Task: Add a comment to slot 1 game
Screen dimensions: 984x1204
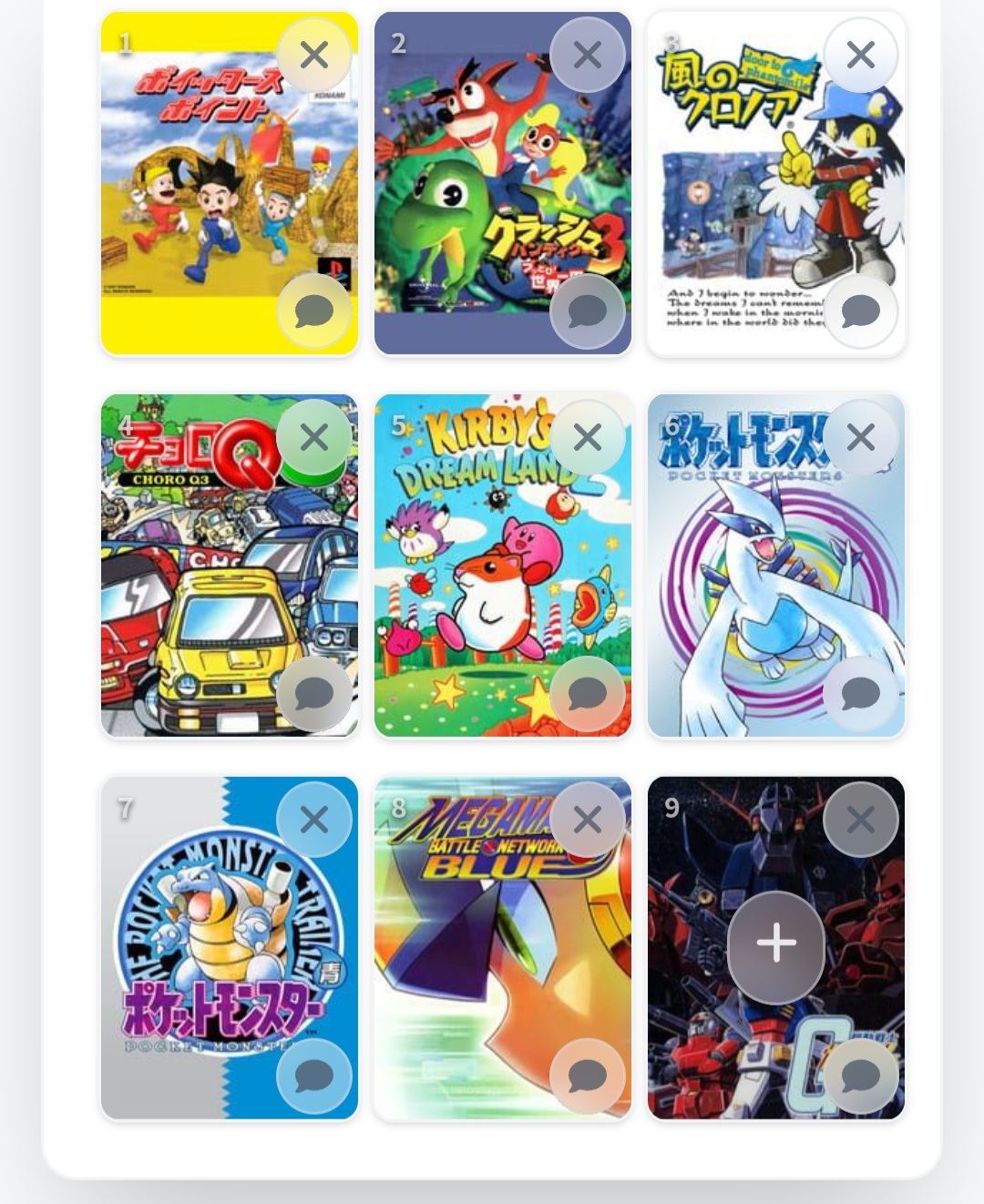Action: pyautogui.click(x=314, y=311)
